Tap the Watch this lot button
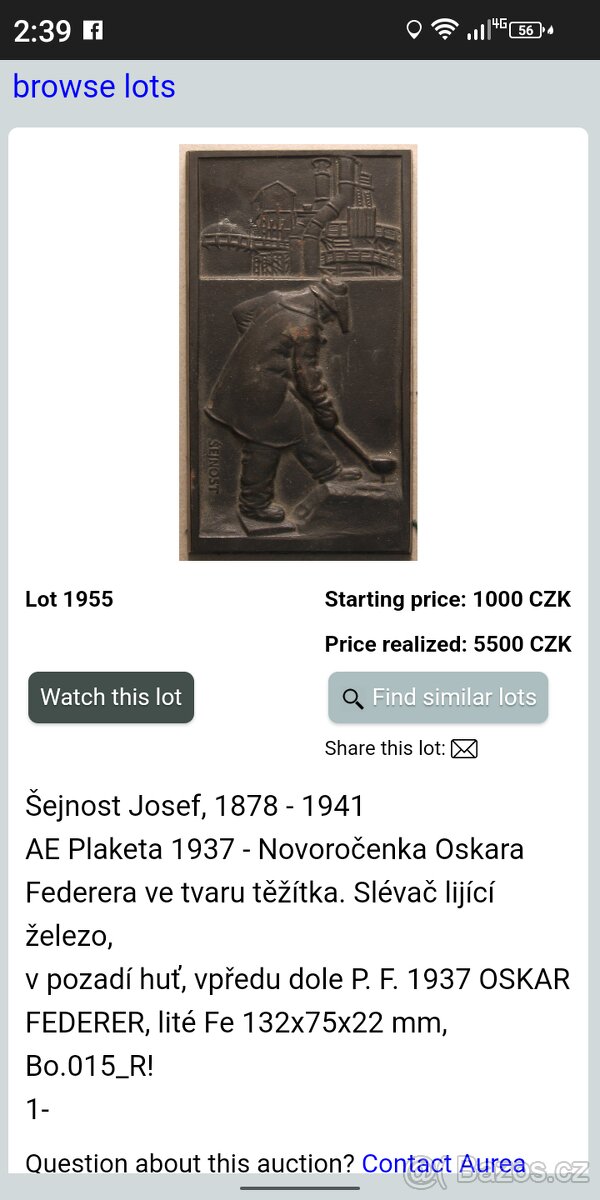 coord(111,697)
